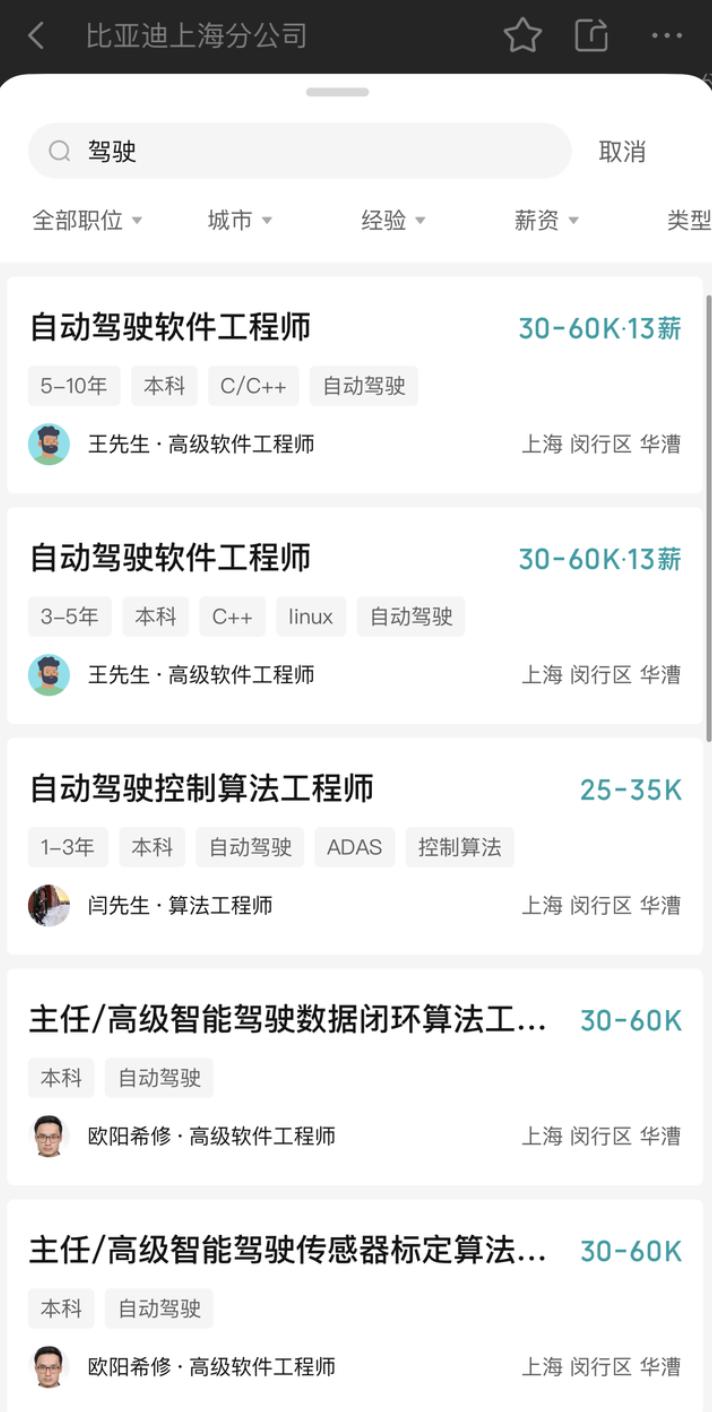Tap the sheet drag handle at top
Screen dimensions: 712x1412
point(337,92)
